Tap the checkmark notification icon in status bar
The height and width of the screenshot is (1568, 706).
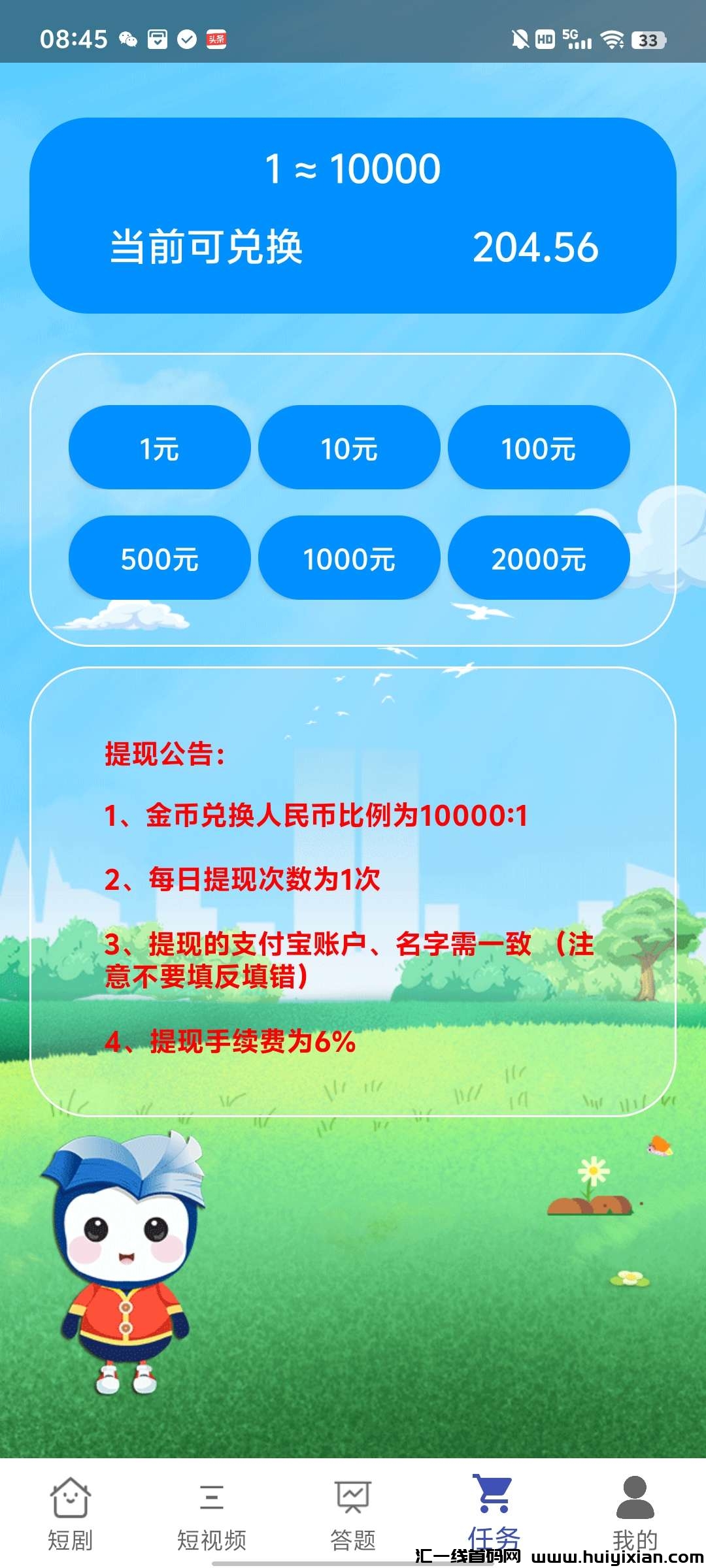(188, 39)
